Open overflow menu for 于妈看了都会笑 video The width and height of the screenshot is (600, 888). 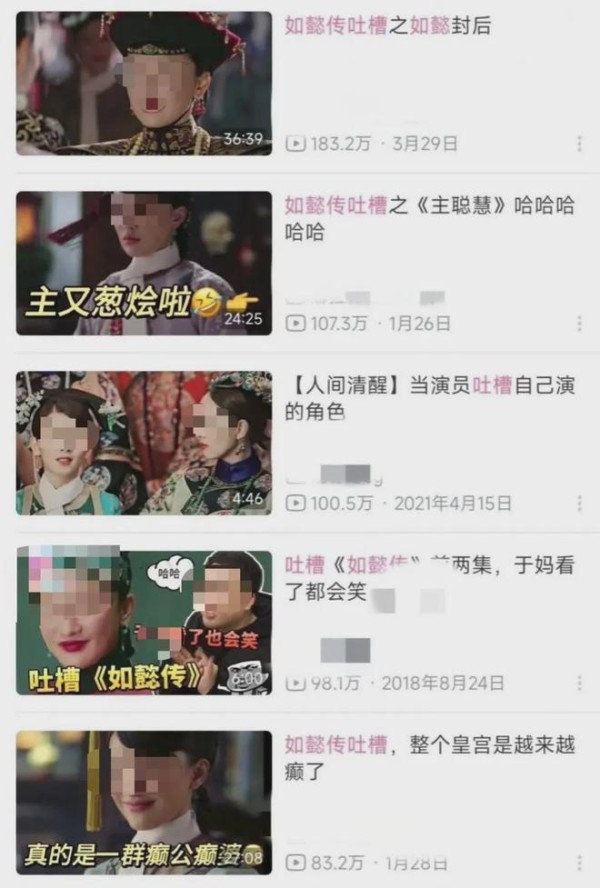[578, 684]
